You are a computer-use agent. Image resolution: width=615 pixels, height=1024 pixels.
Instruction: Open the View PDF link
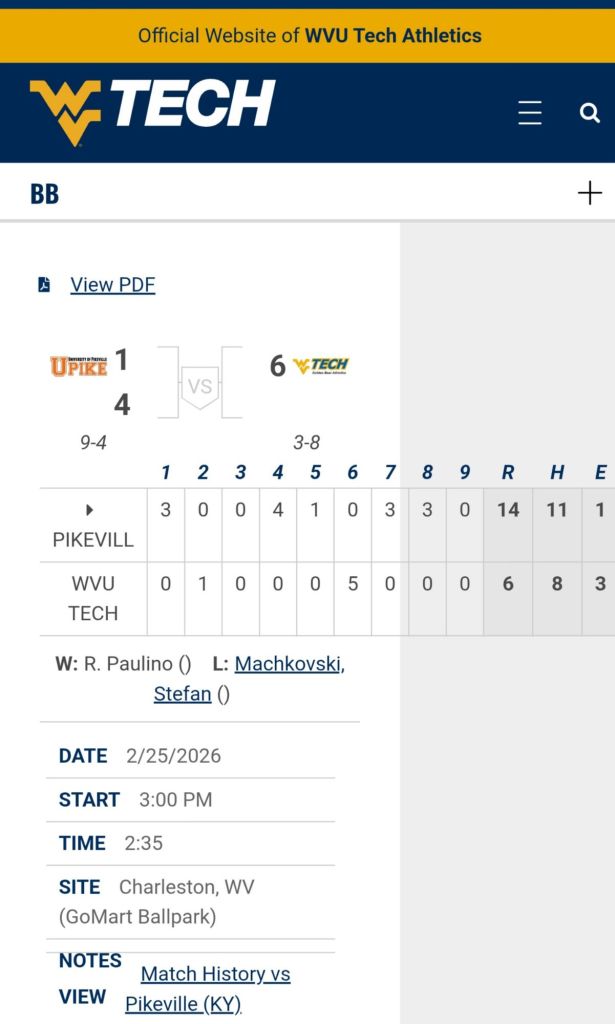point(112,285)
